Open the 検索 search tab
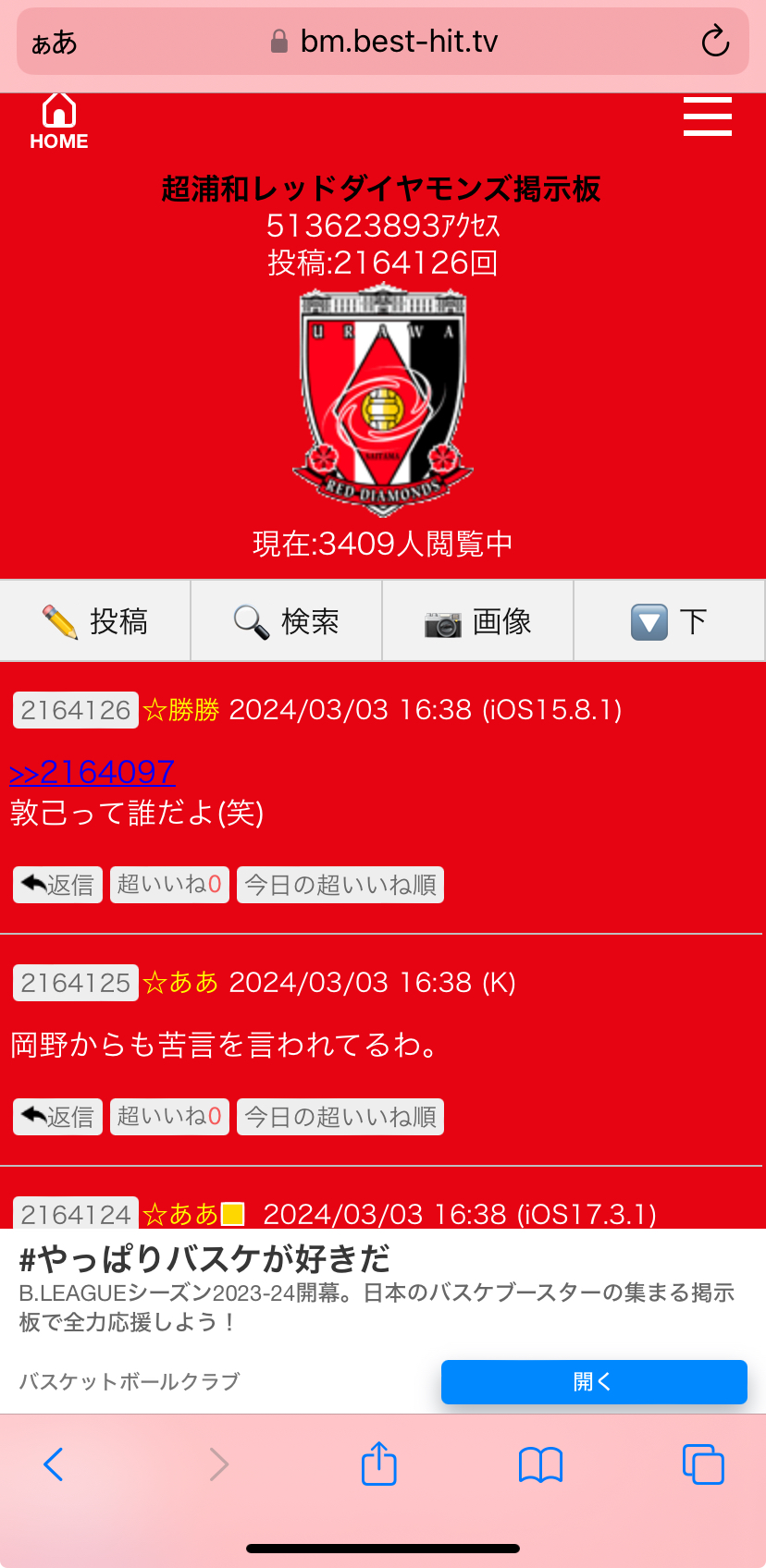 [x=287, y=621]
